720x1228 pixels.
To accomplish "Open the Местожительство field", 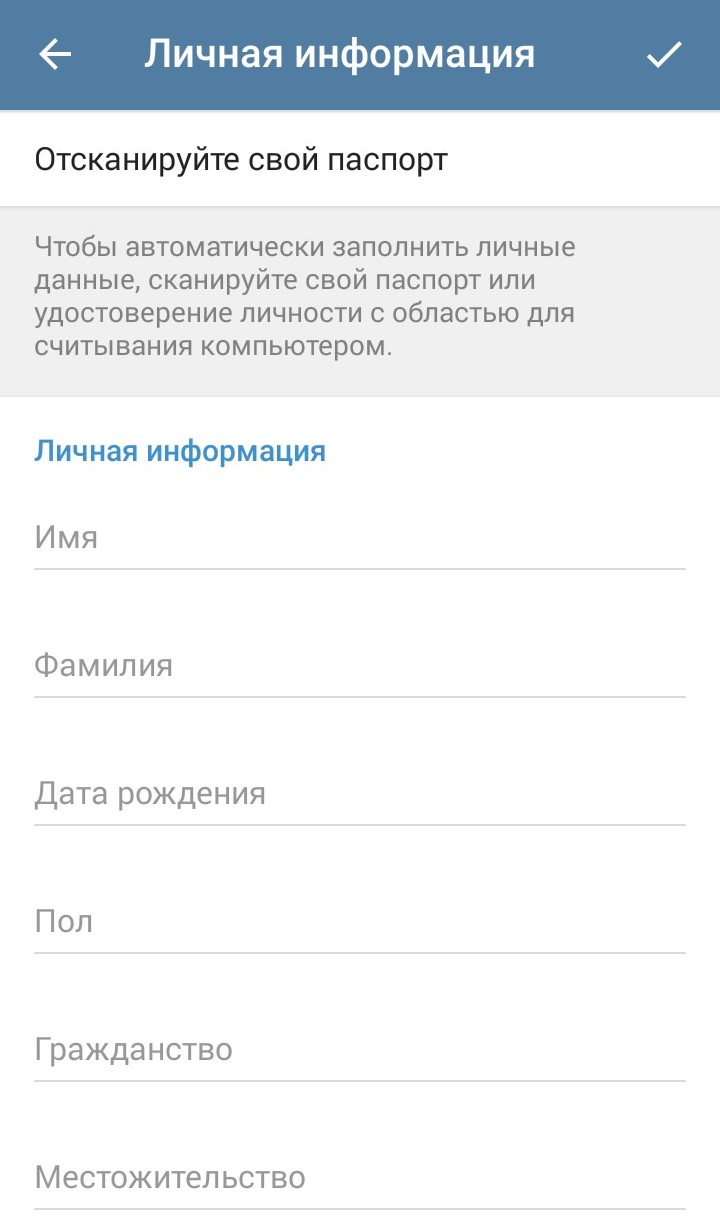I will (360, 1178).
